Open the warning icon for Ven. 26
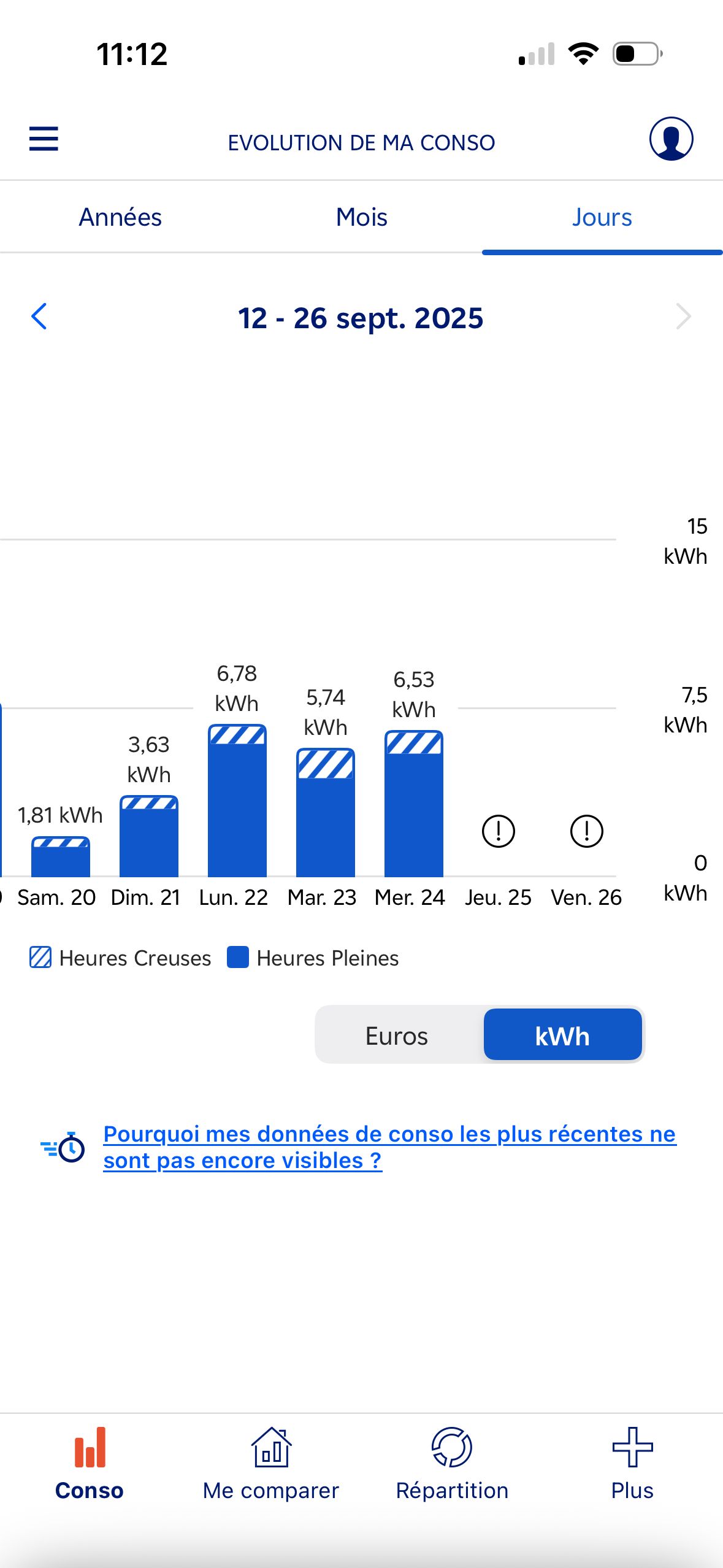The height and width of the screenshot is (1568, 723). [x=586, y=831]
